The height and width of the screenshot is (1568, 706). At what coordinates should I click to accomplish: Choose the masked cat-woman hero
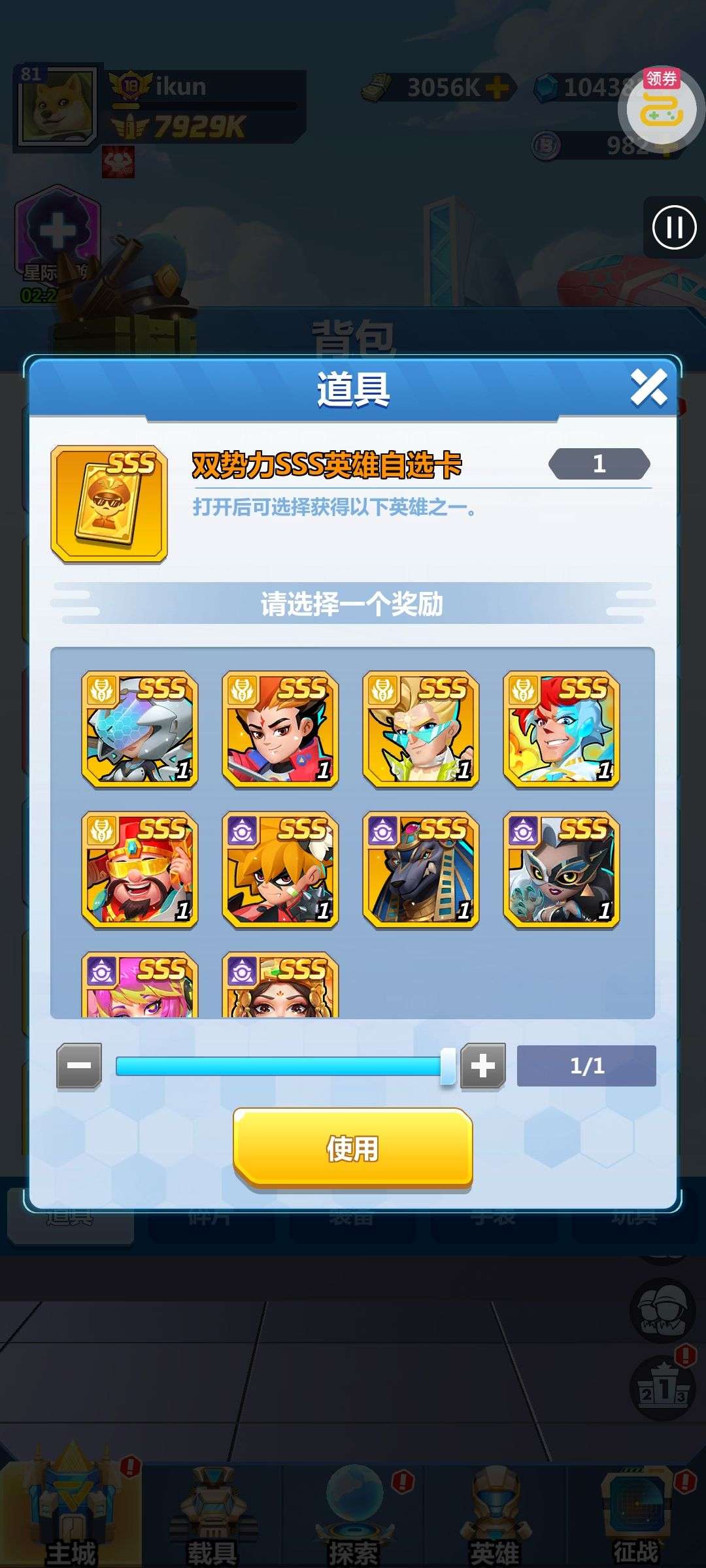coord(562,870)
